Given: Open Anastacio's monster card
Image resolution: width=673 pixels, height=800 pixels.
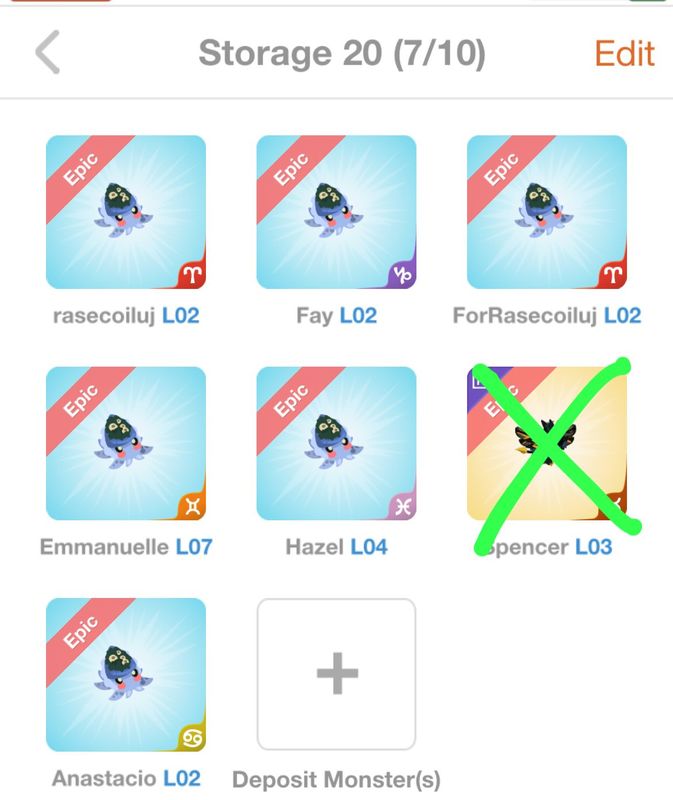Looking at the screenshot, I should click(x=126, y=675).
